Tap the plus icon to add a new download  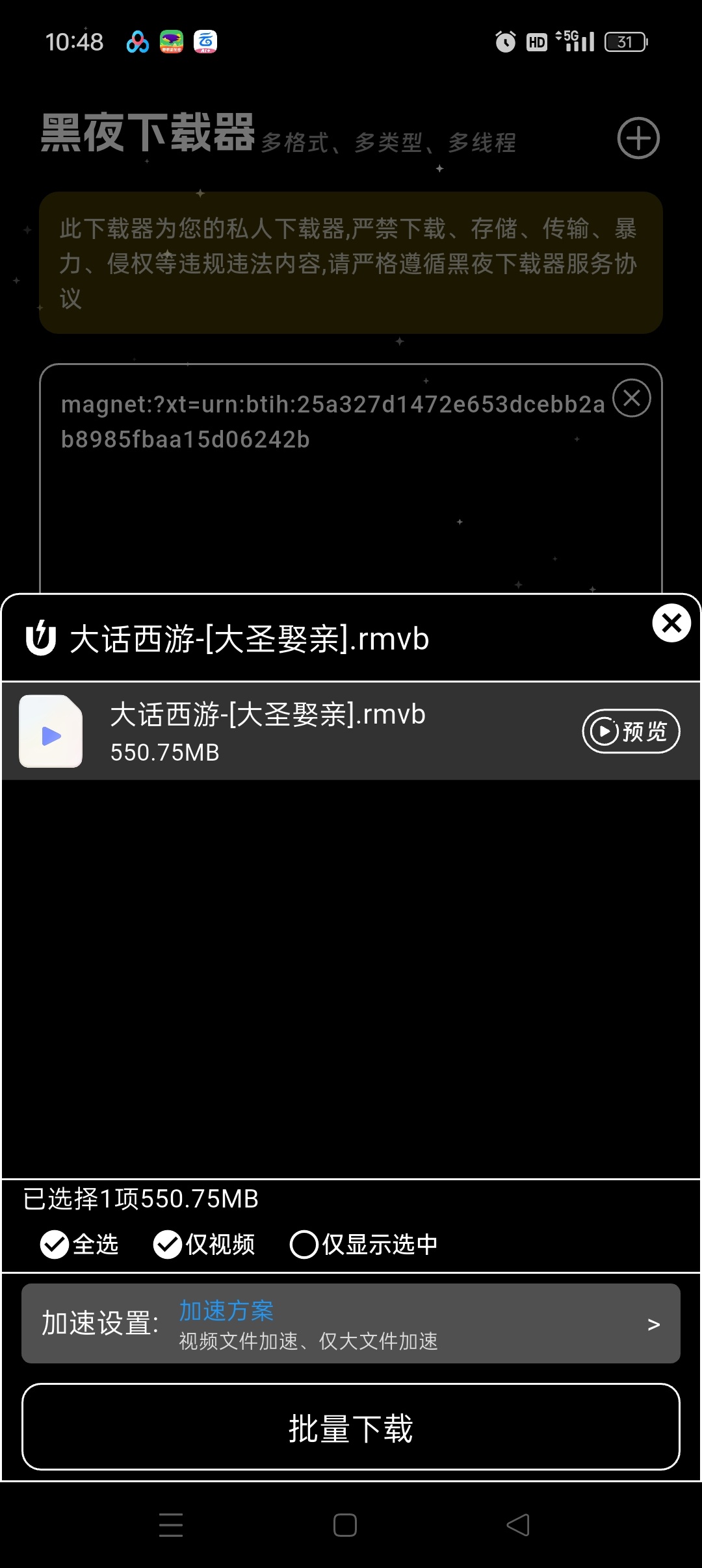coord(638,138)
